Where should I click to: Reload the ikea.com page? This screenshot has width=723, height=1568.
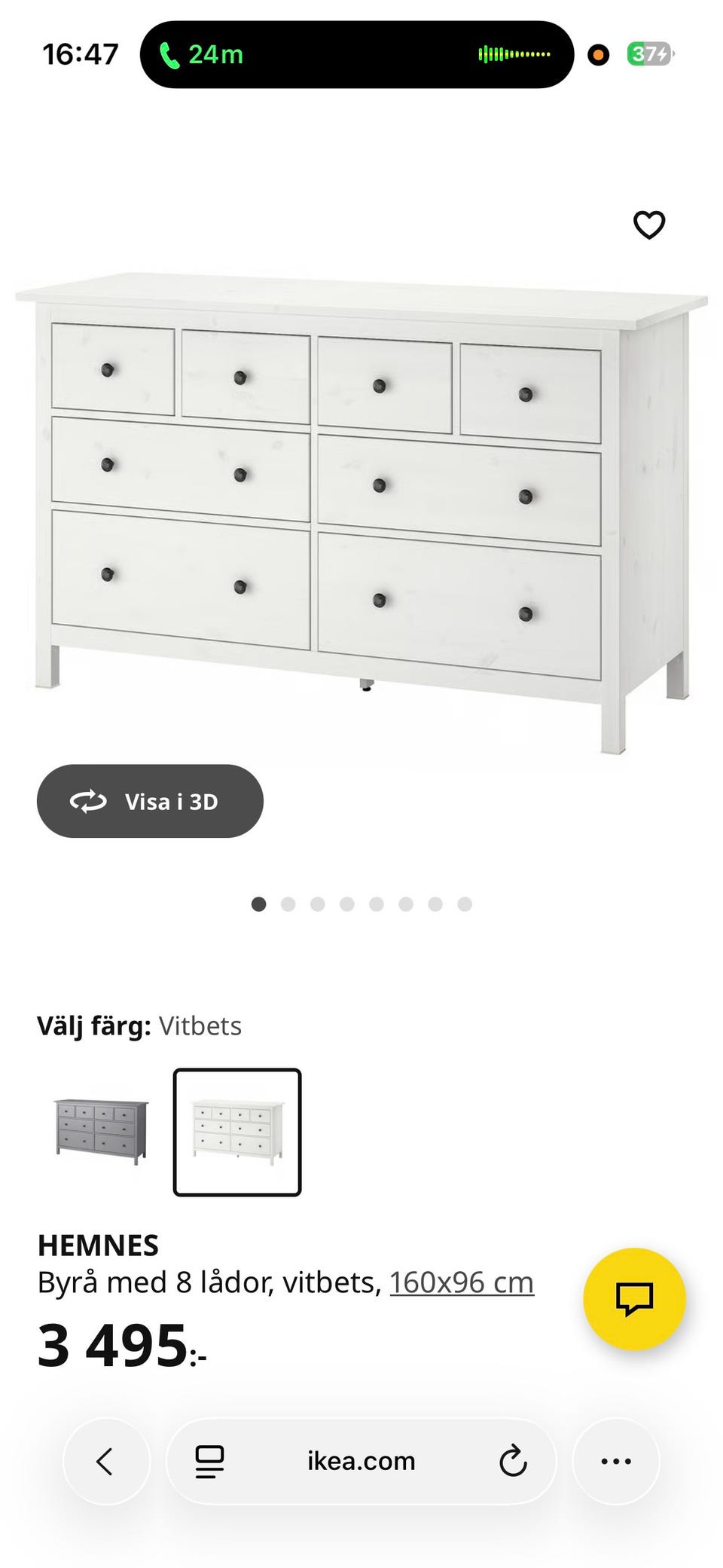[x=513, y=1461]
